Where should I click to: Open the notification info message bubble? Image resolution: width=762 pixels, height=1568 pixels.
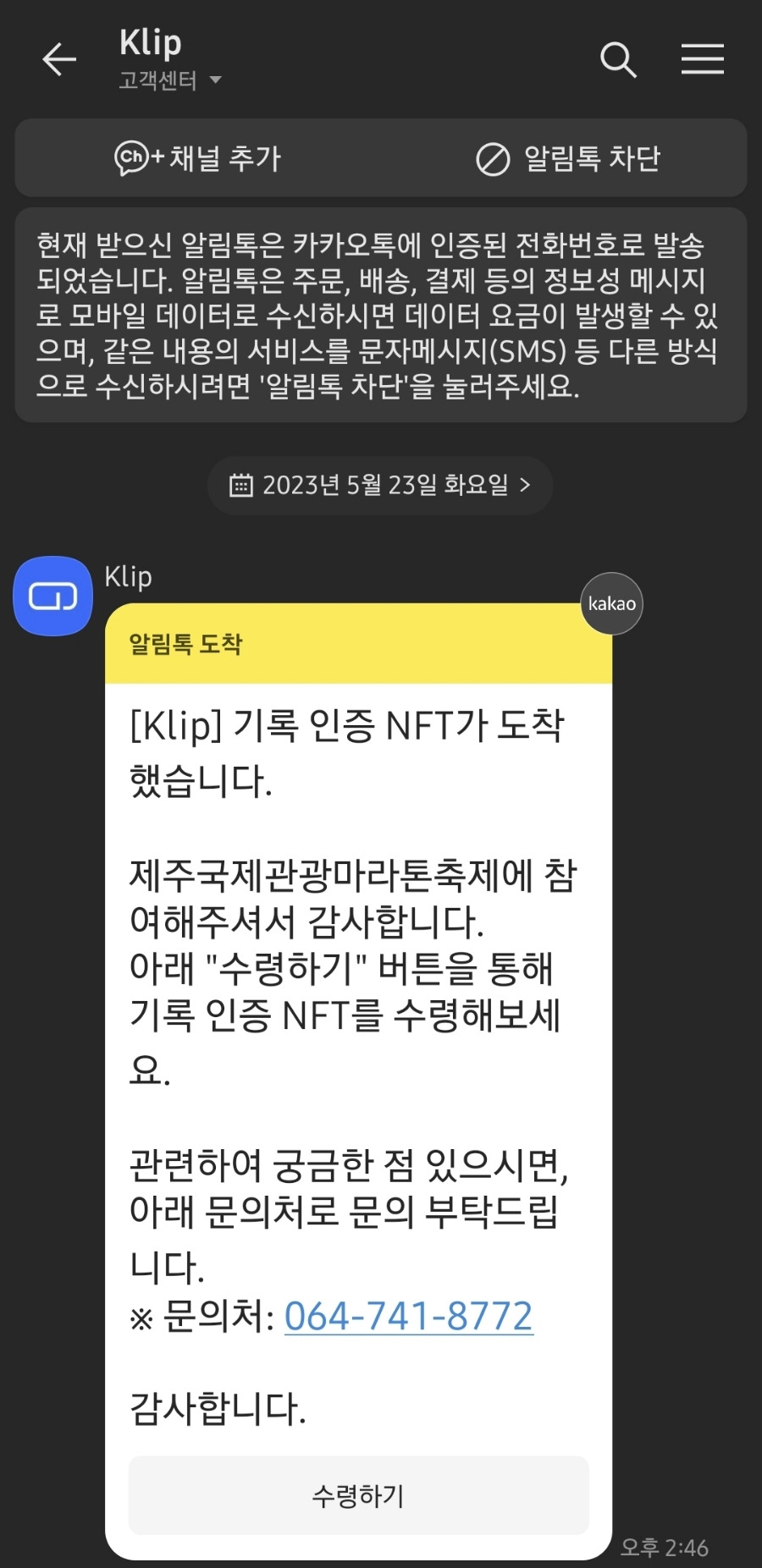tap(381, 317)
